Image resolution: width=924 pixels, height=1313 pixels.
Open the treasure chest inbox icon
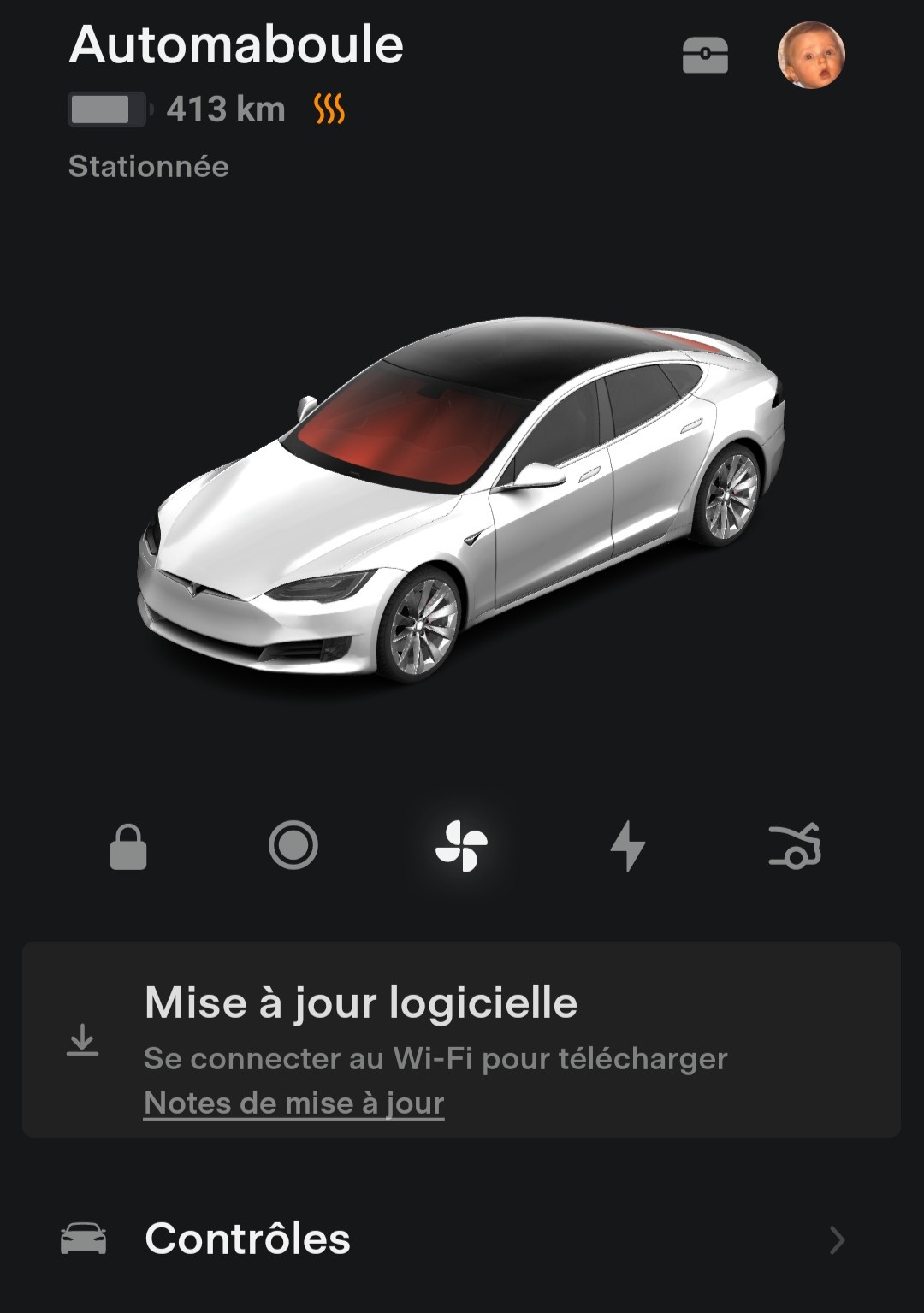point(705,56)
